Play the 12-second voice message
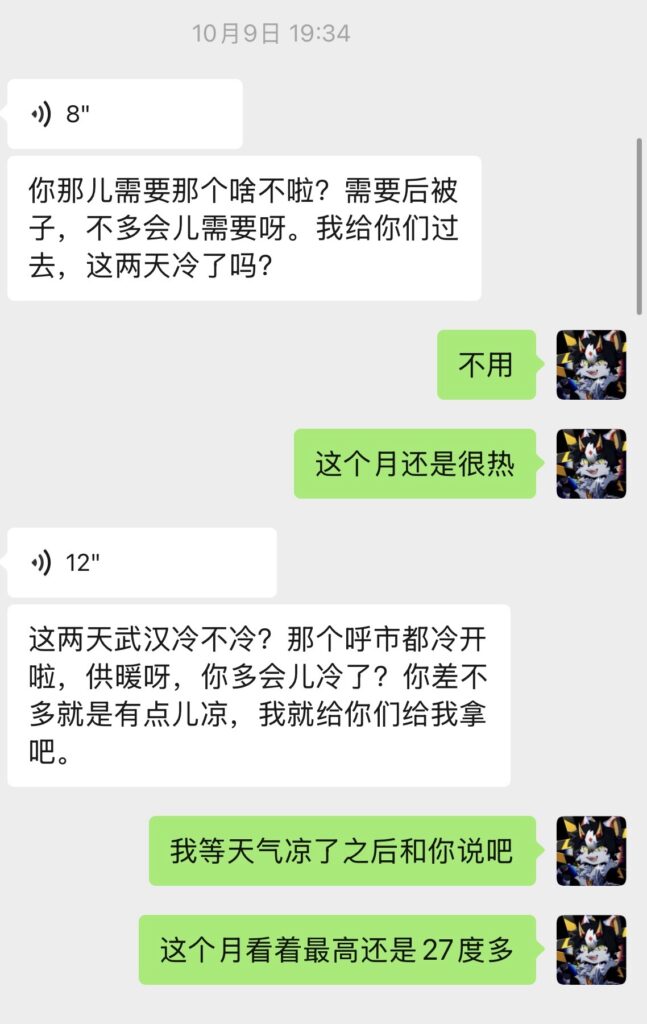The image size is (647, 1024). click(x=141, y=563)
